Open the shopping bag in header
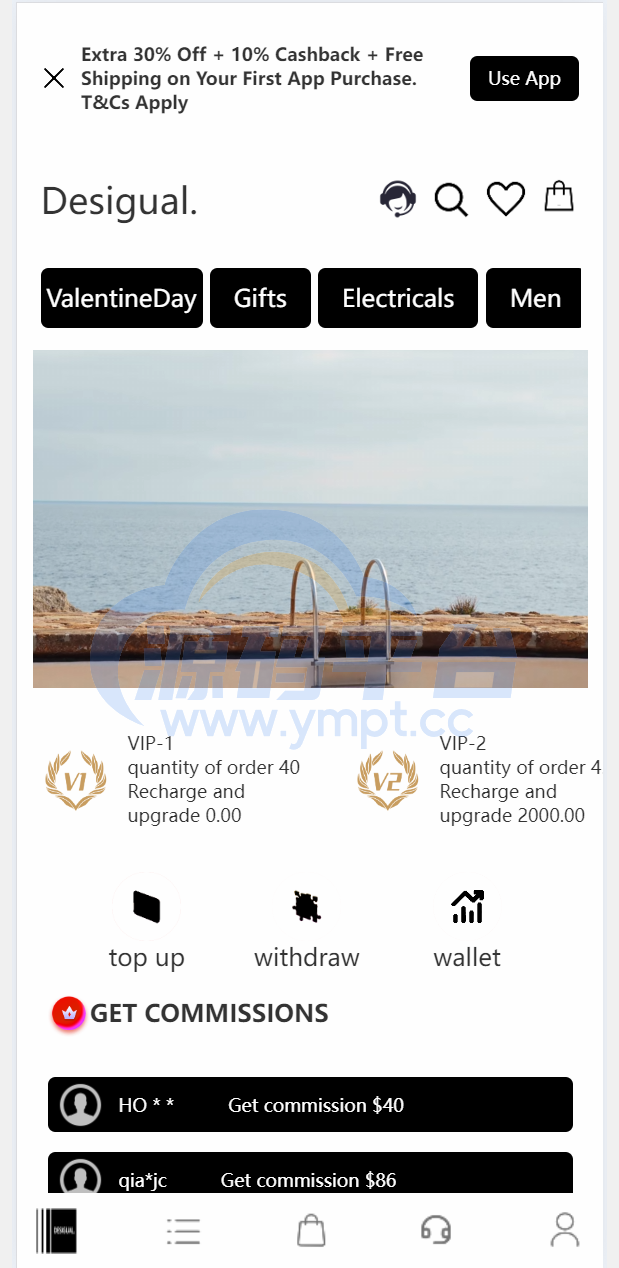Viewport: 619px width, 1268px height. [x=559, y=197]
